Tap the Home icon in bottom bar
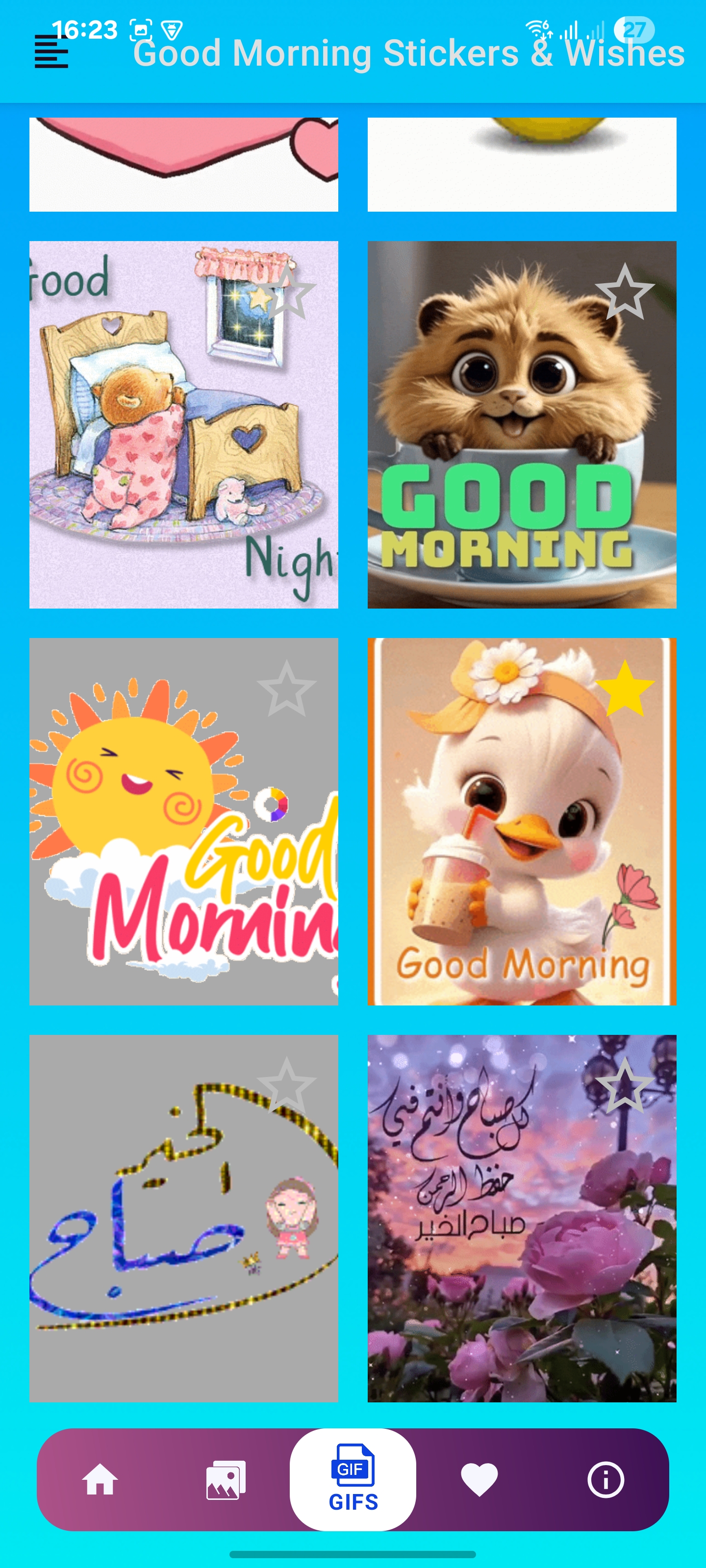This screenshot has width=706, height=1568. point(101,1480)
